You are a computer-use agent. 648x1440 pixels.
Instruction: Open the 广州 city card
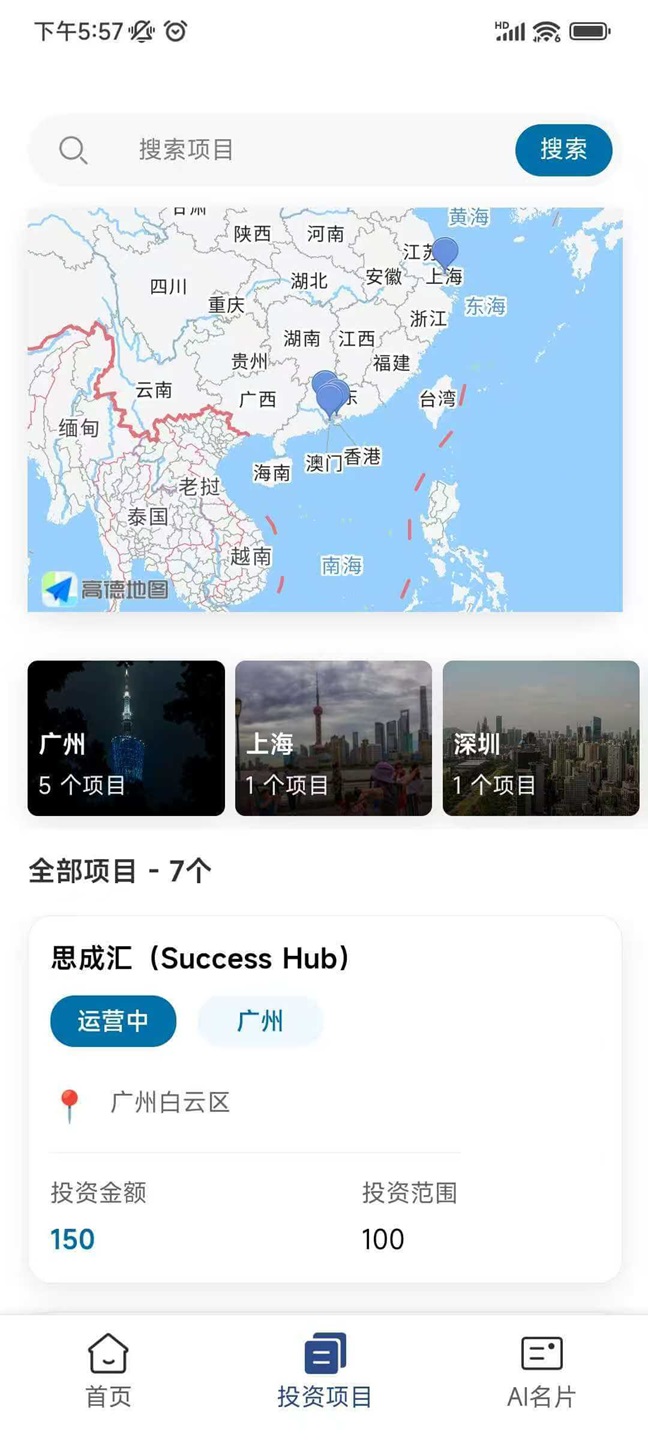[126, 738]
